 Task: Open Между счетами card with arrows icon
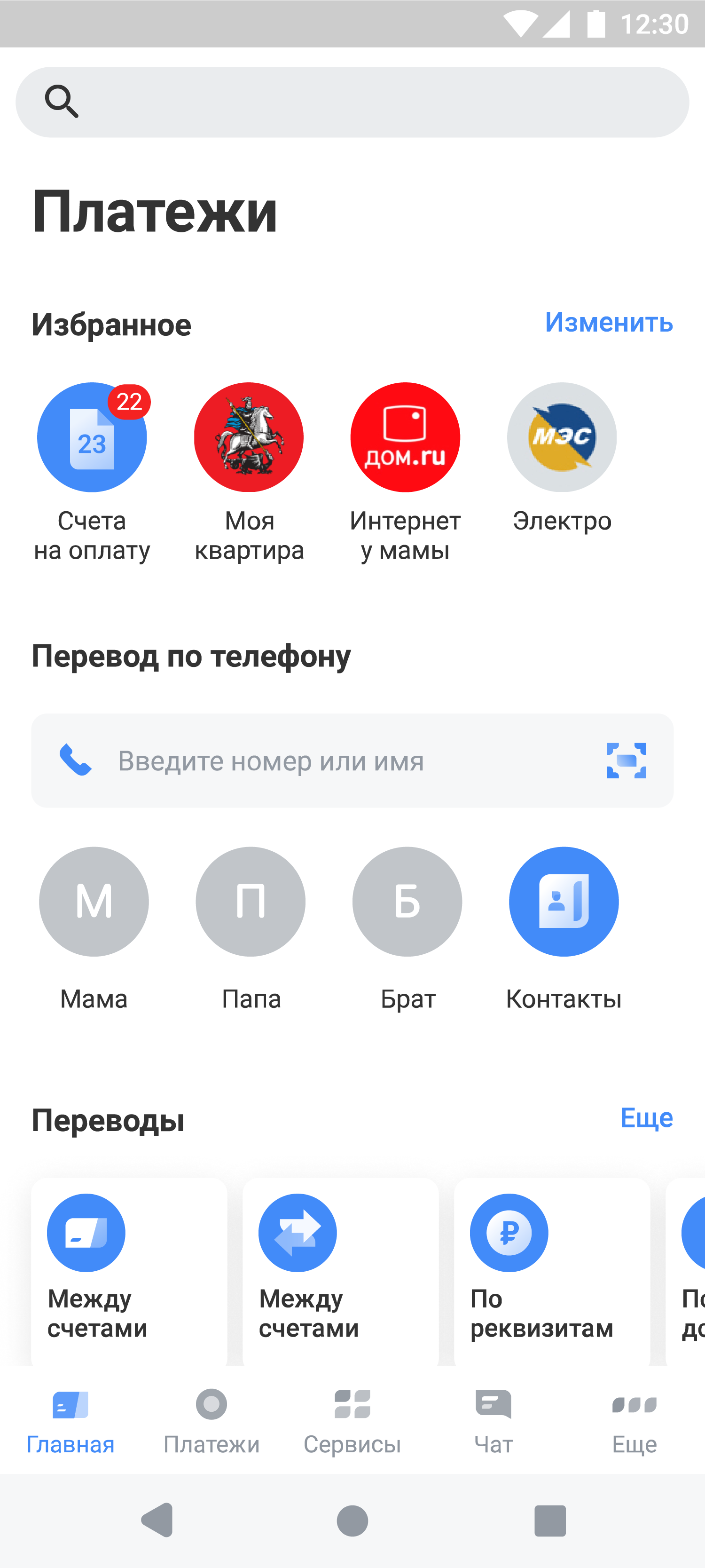(x=341, y=1272)
